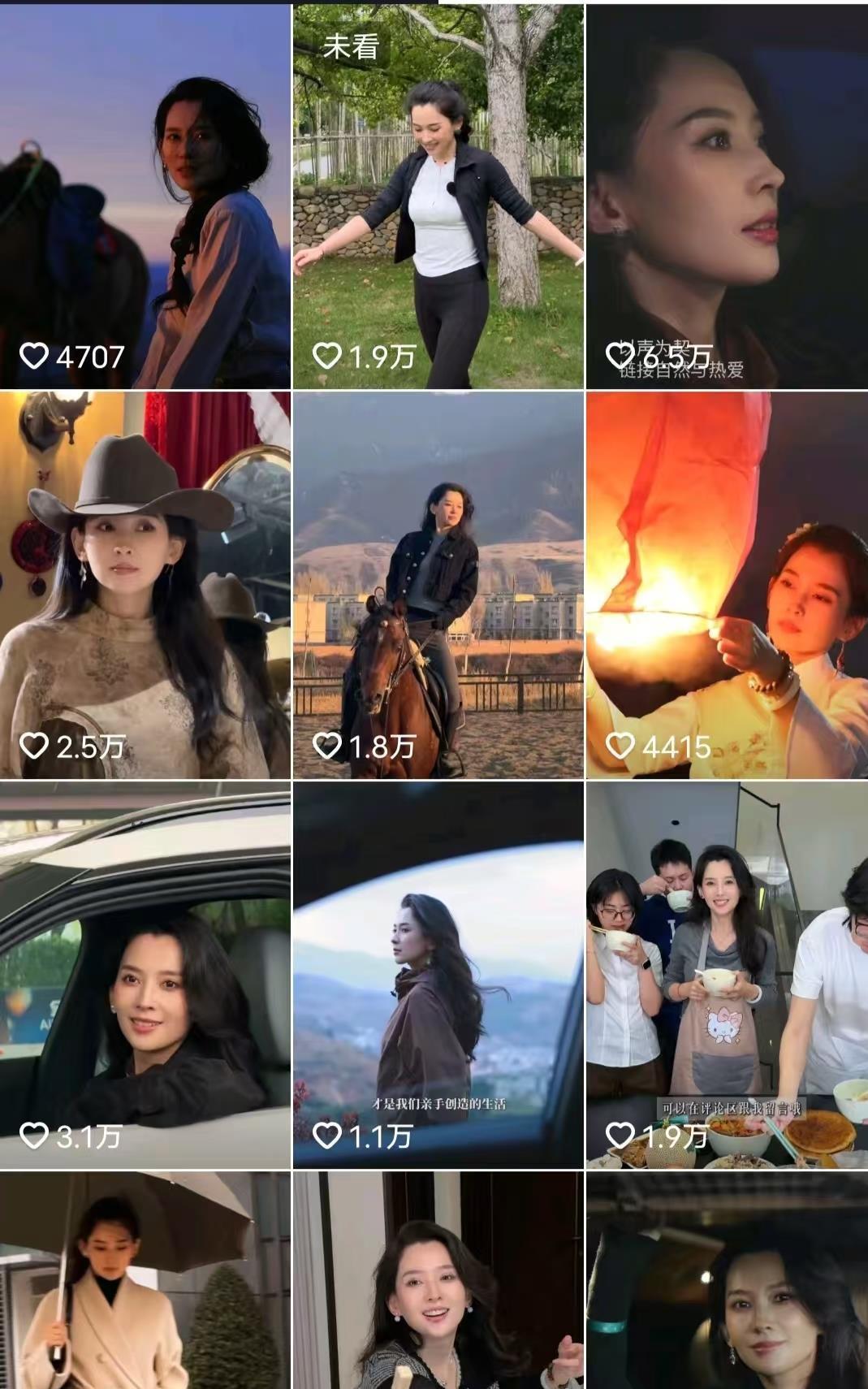
Task: Open the umbrella video in the bottom row
Action: (x=145, y=1280)
